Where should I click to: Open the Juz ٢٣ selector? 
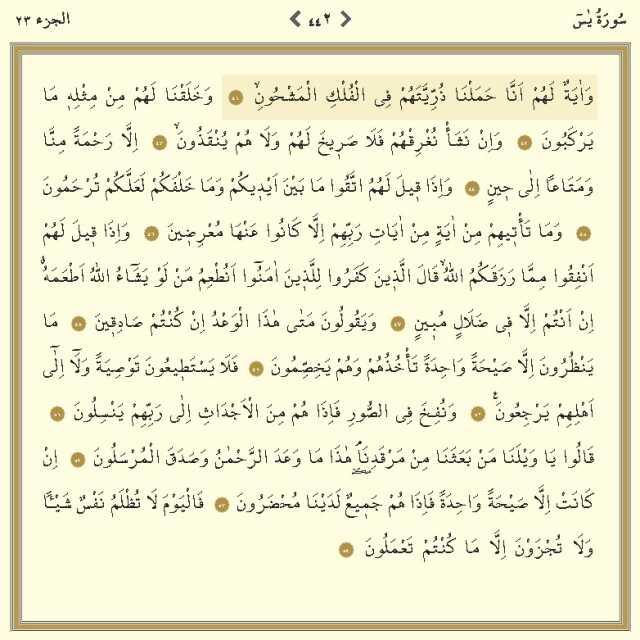pos(45,18)
